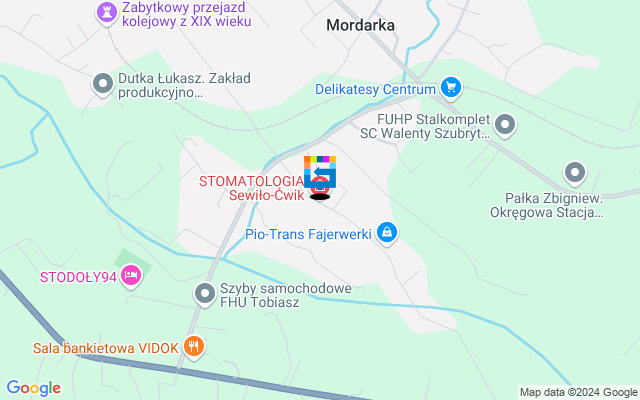The height and width of the screenshot is (400, 640).
Task: Open the FUHP Stalkomplet place marker
Action: click(x=505, y=125)
